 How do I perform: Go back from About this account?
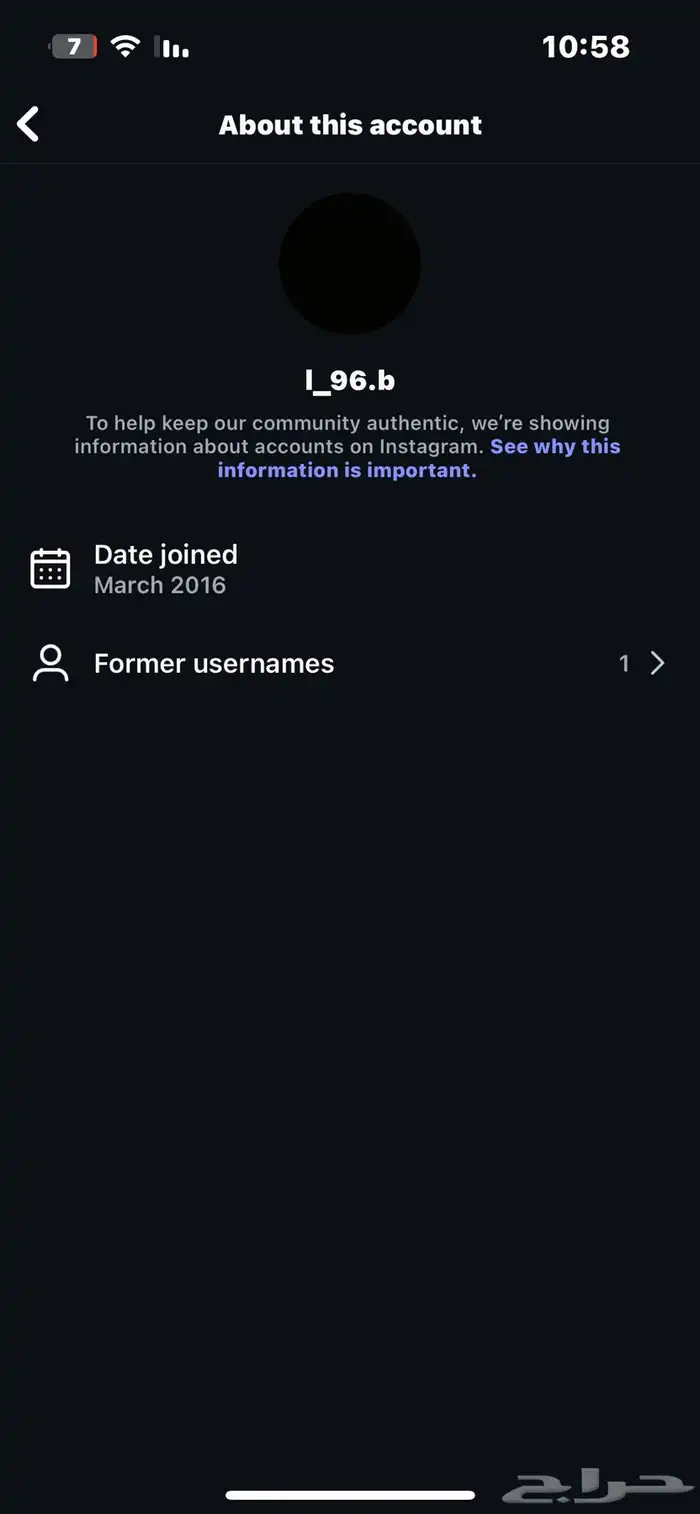point(29,125)
